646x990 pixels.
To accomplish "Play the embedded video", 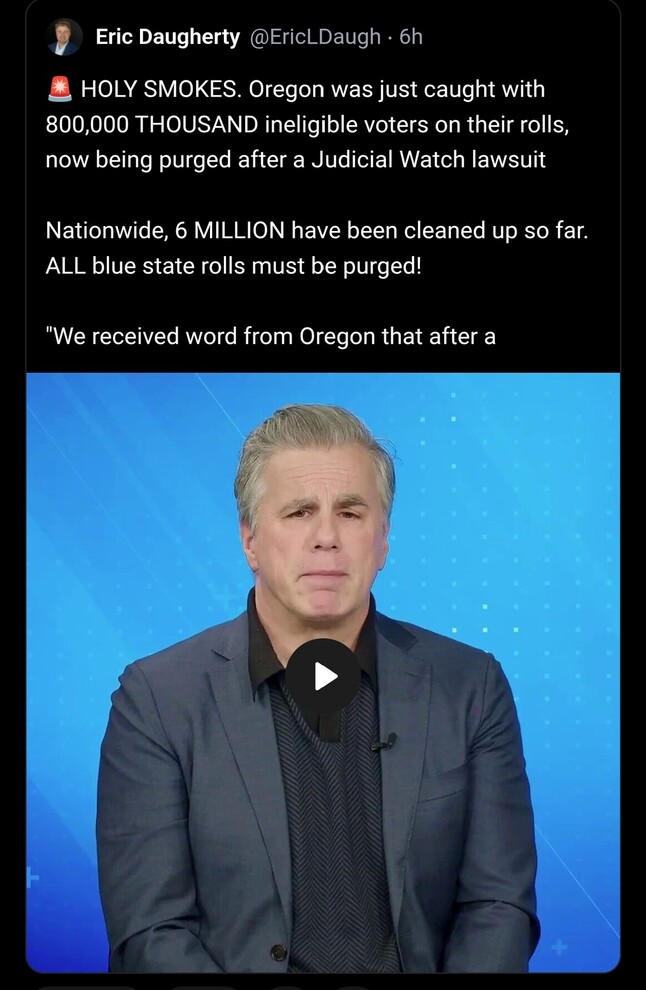I will (323, 677).
